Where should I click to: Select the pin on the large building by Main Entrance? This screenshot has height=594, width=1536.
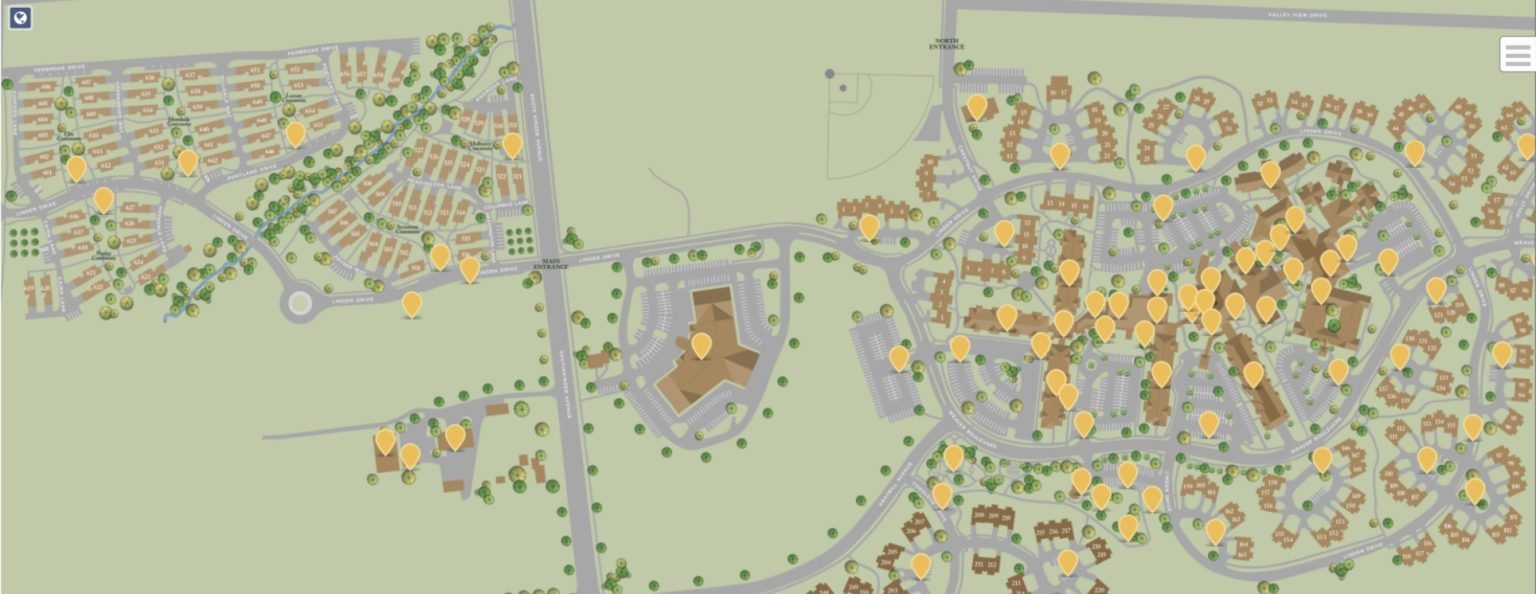[701, 345]
